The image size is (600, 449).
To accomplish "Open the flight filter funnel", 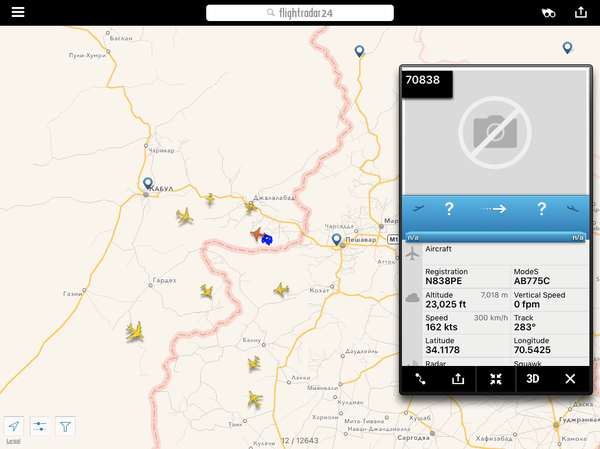I will pyautogui.click(x=65, y=425).
